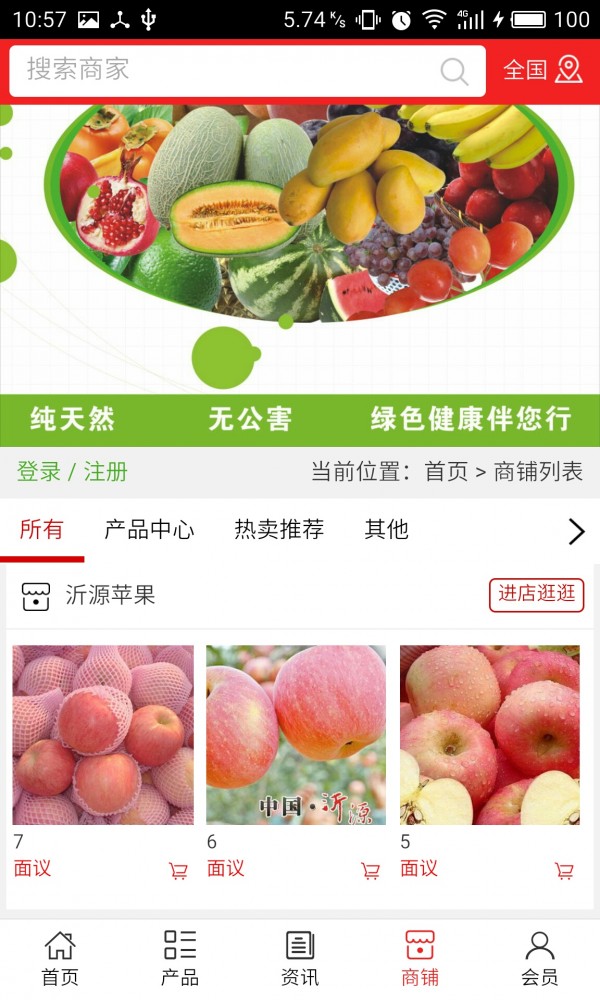Viewport: 600px width, 1000px height.
Task: Open the 登录 / 注册 link
Action: [72, 472]
